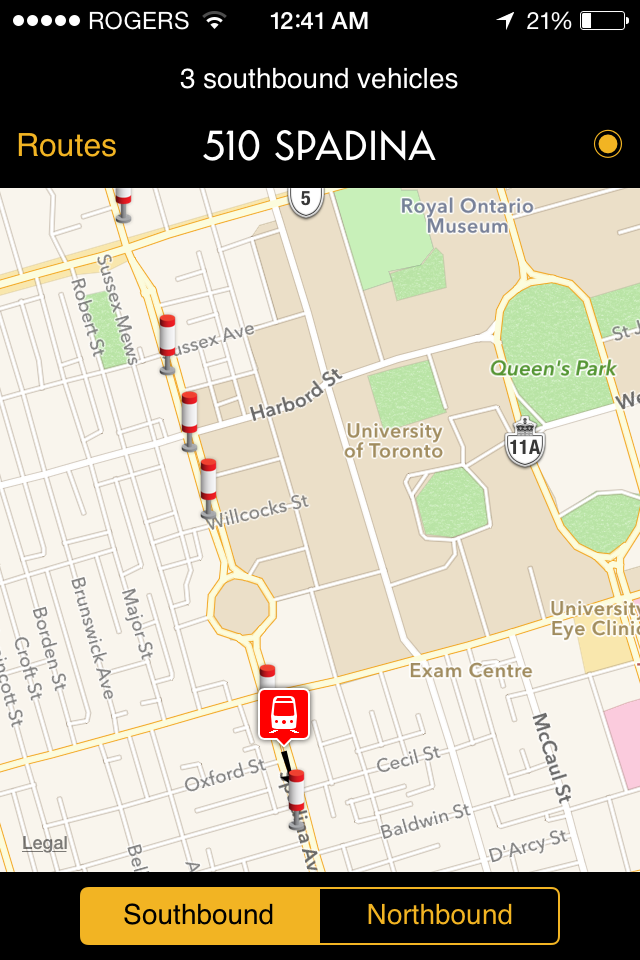This screenshot has width=640, height=960.
Task: Tap the yellow location indicator icon
Action: [x=607, y=145]
